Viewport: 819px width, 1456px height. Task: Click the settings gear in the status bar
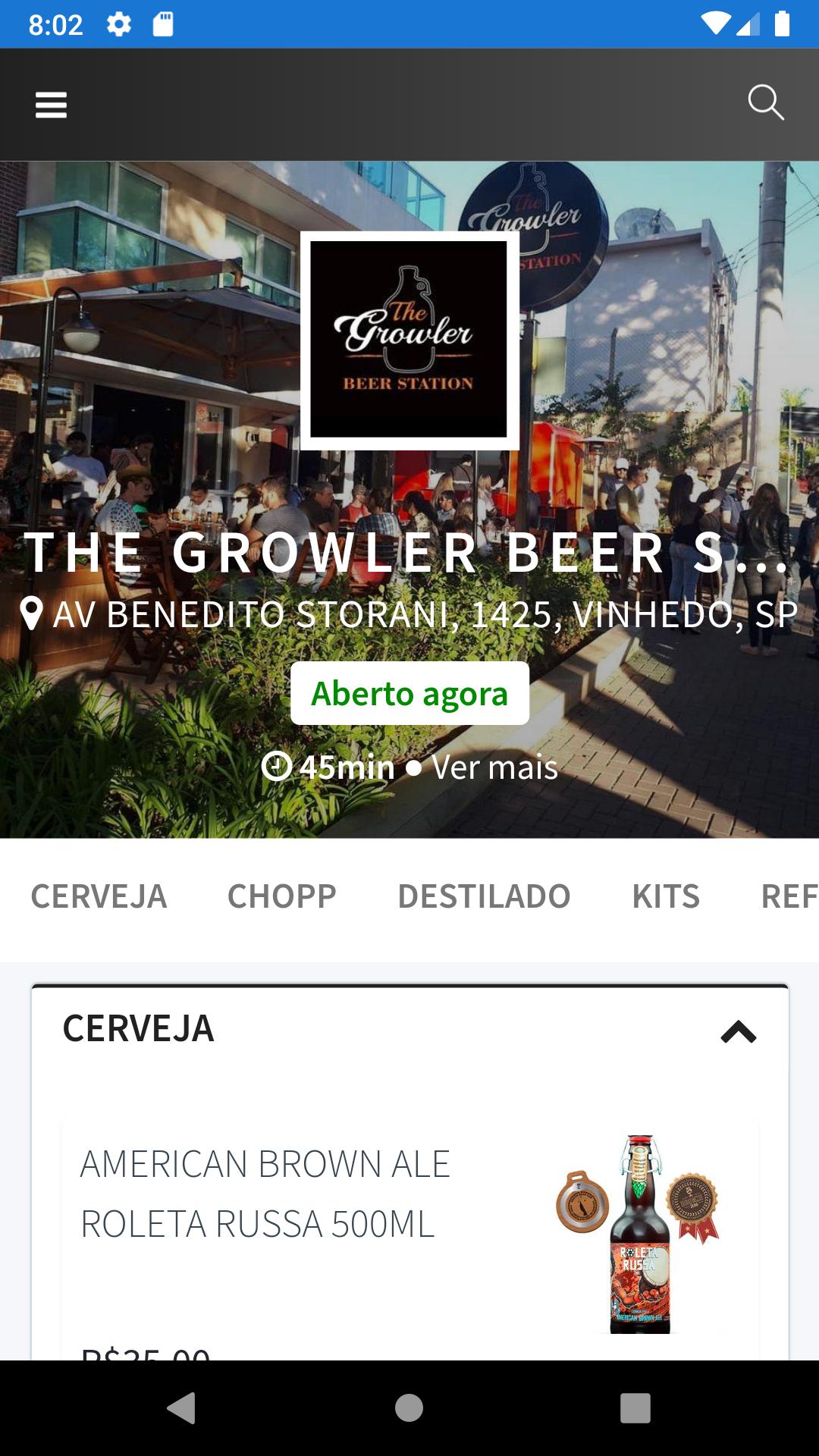[x=118, y=23]
